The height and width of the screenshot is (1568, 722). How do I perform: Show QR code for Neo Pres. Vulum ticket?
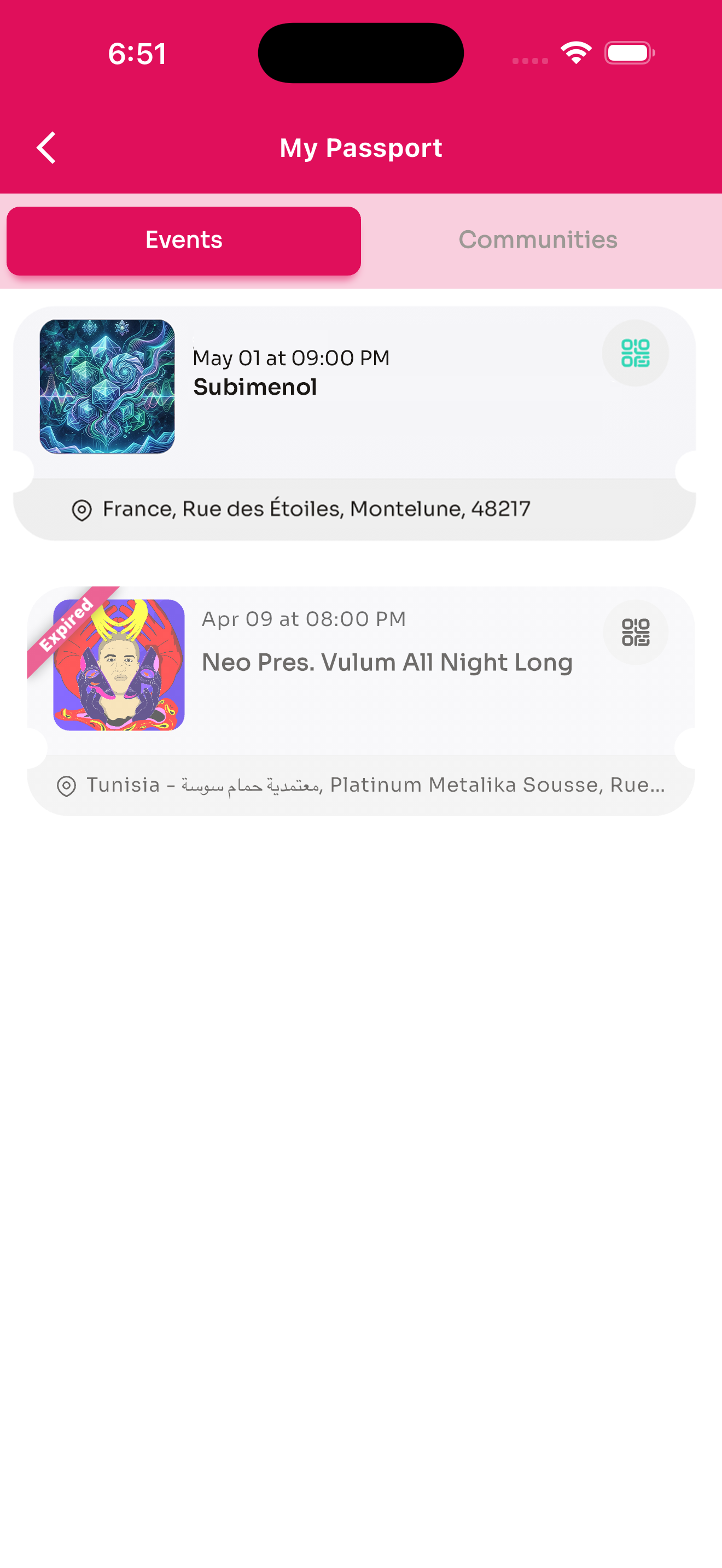[636, 633]
